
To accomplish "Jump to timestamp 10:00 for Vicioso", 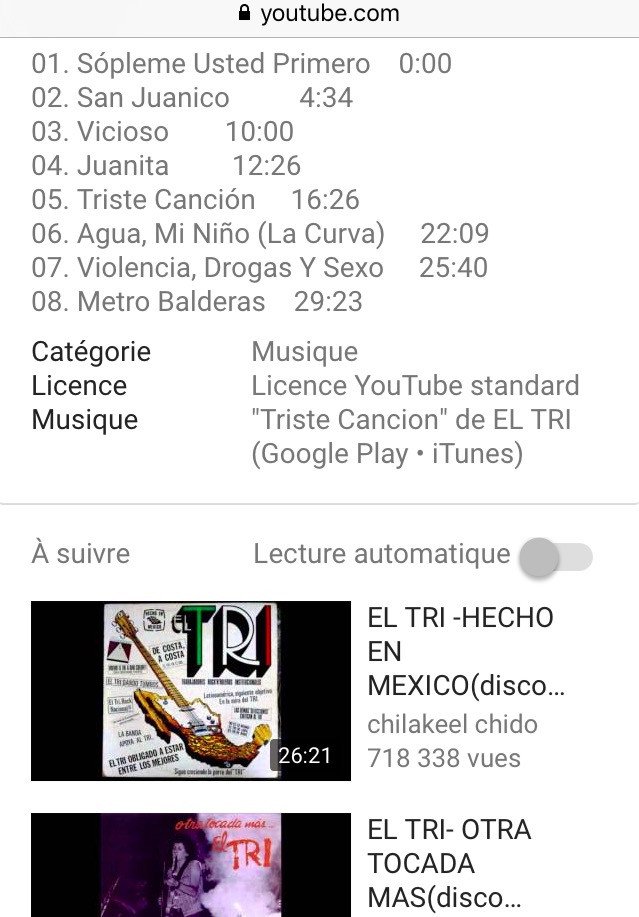I will [x=259, y=132].
